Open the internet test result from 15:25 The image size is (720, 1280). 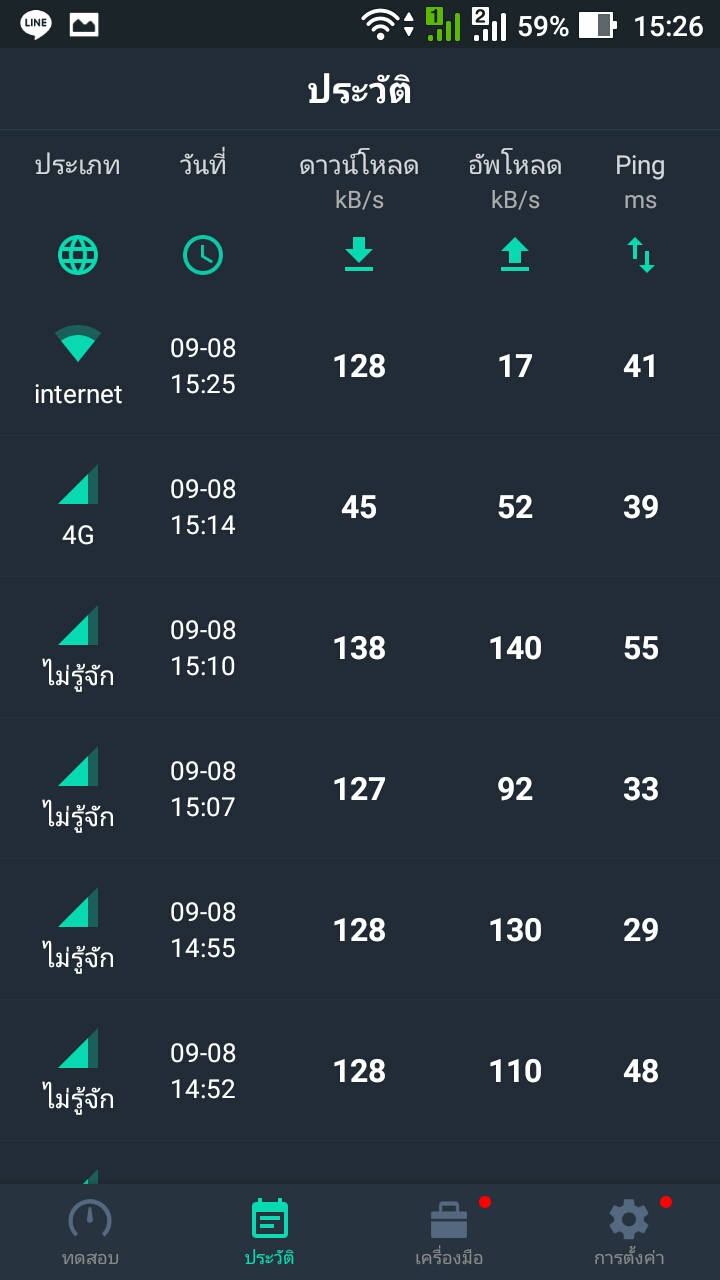tap(360, 366)
